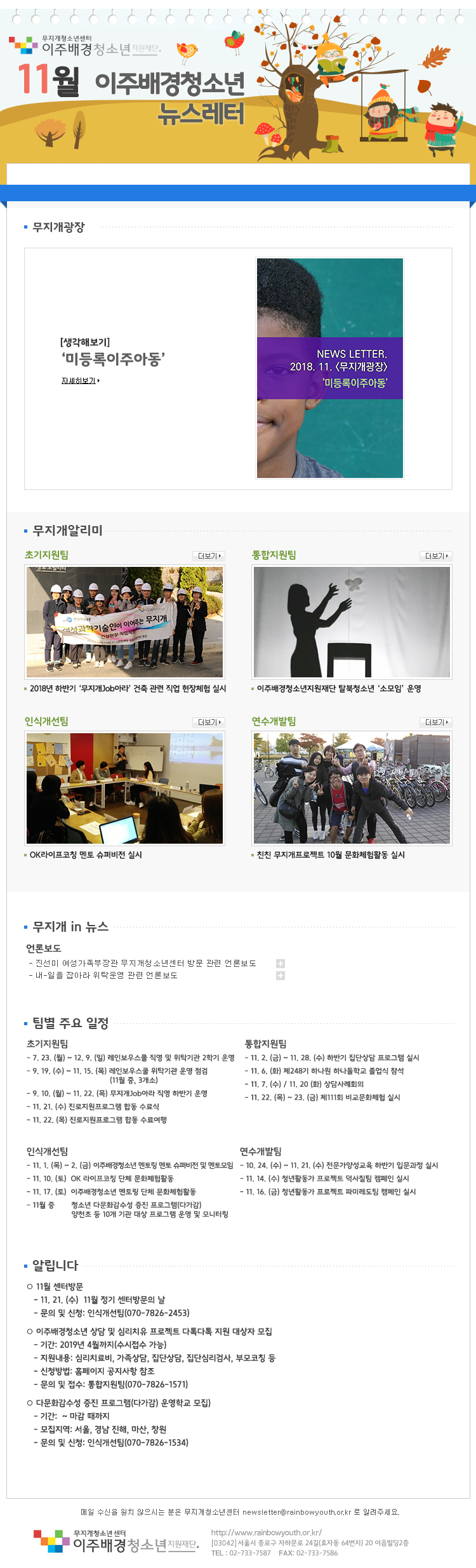Expand the 내-일을 잡아라 언론보도 item

coord(281,976)
